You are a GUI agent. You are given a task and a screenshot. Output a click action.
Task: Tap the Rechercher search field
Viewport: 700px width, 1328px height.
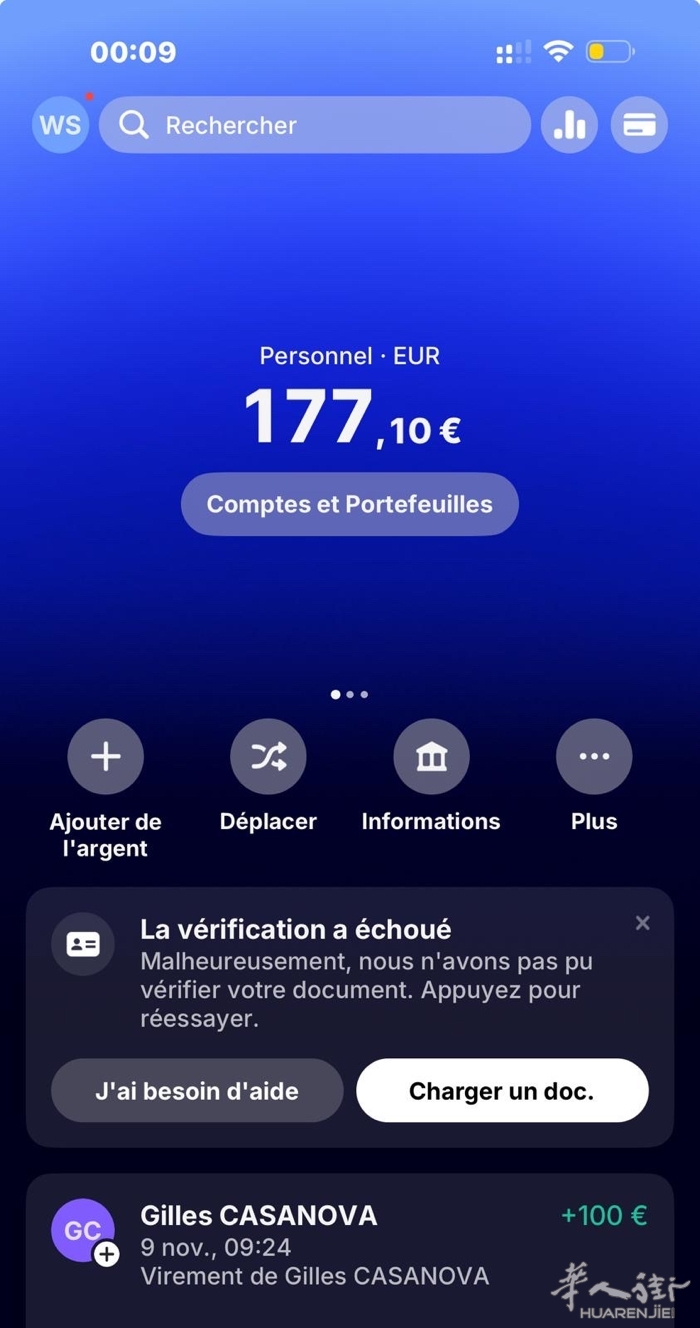314,125
